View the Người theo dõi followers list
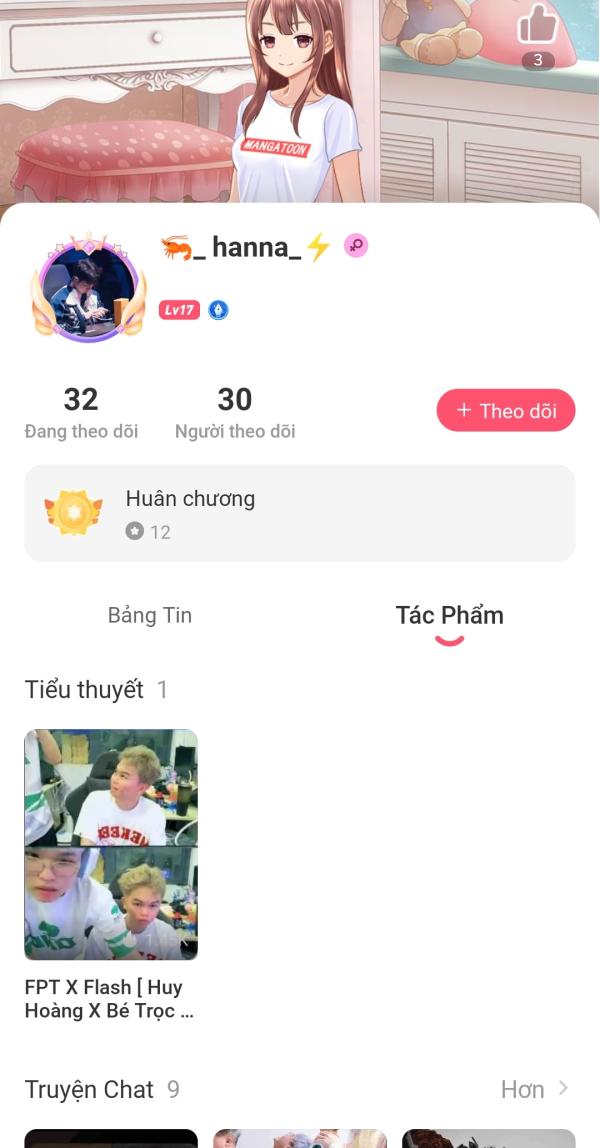 pyautogui.click(x=235, y=412)
